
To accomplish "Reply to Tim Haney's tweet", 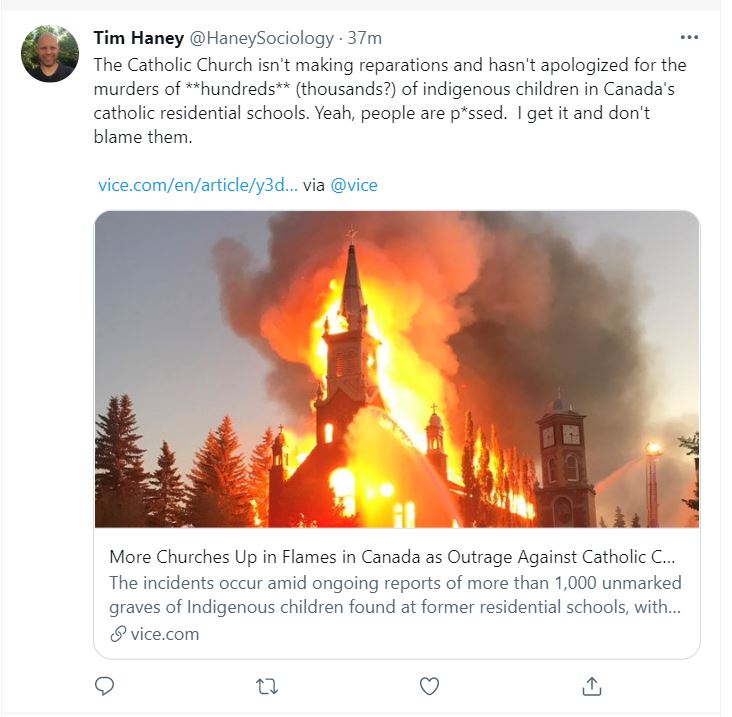I will coord(105,686).
